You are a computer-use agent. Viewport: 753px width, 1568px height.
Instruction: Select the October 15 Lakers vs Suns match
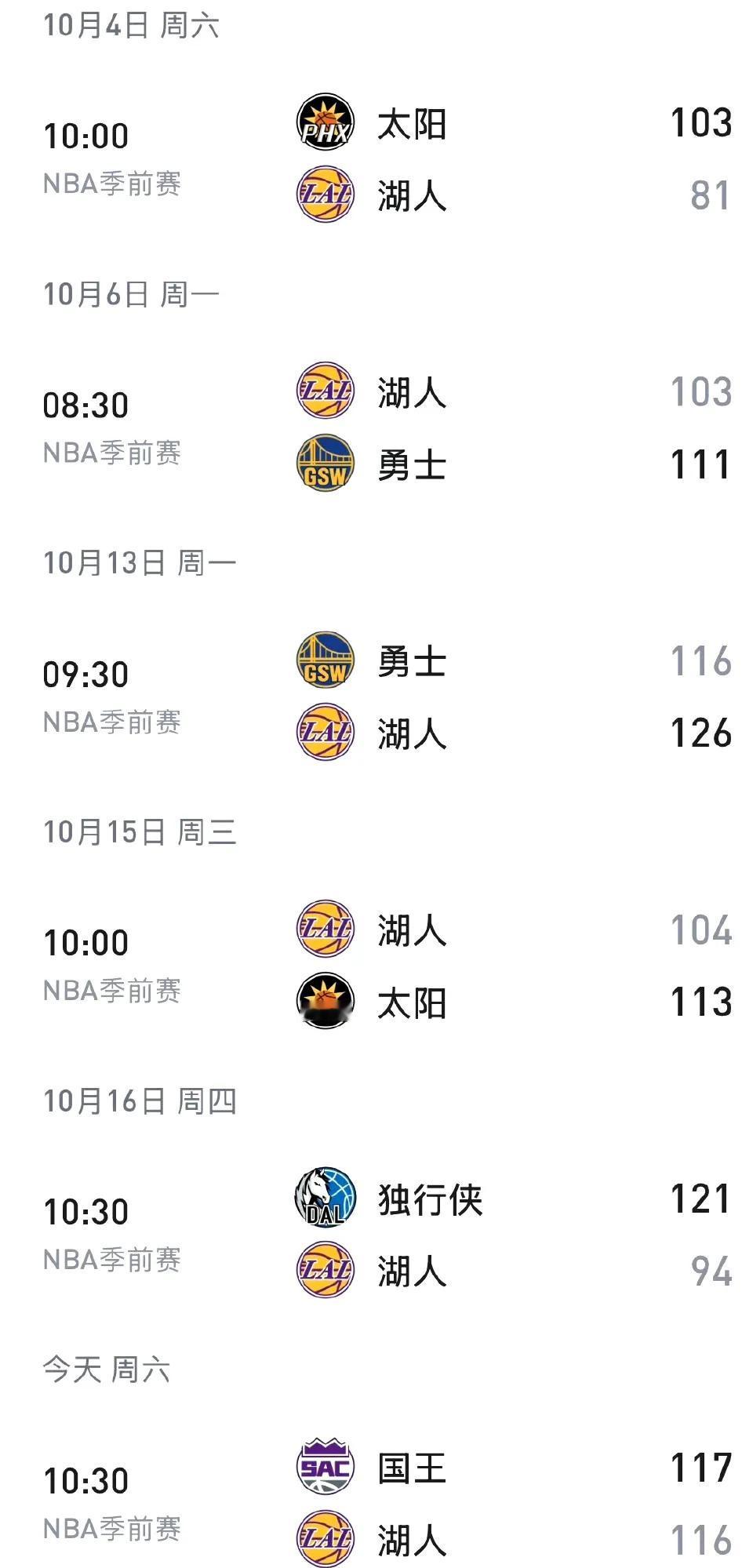376,966
